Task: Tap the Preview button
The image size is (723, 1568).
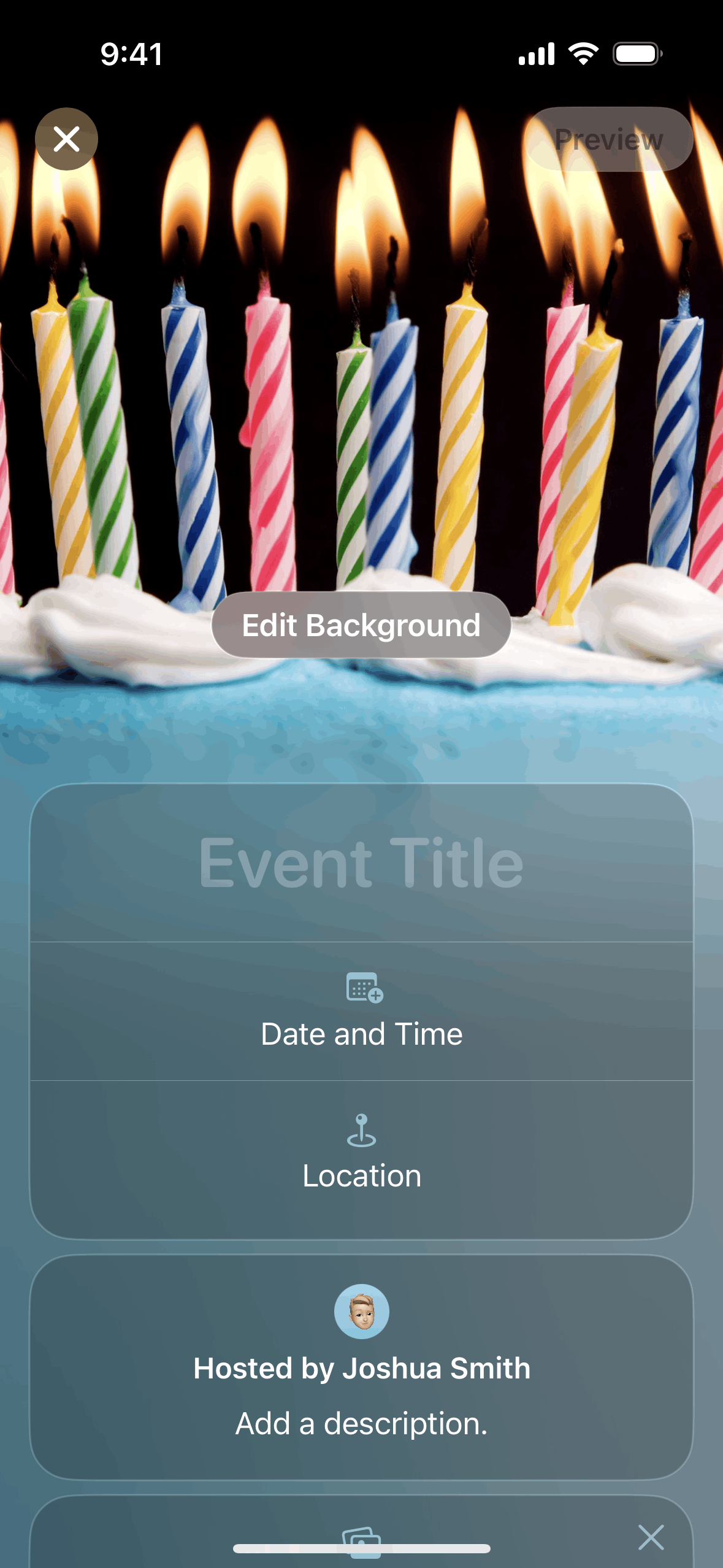Action: [608, 139]
